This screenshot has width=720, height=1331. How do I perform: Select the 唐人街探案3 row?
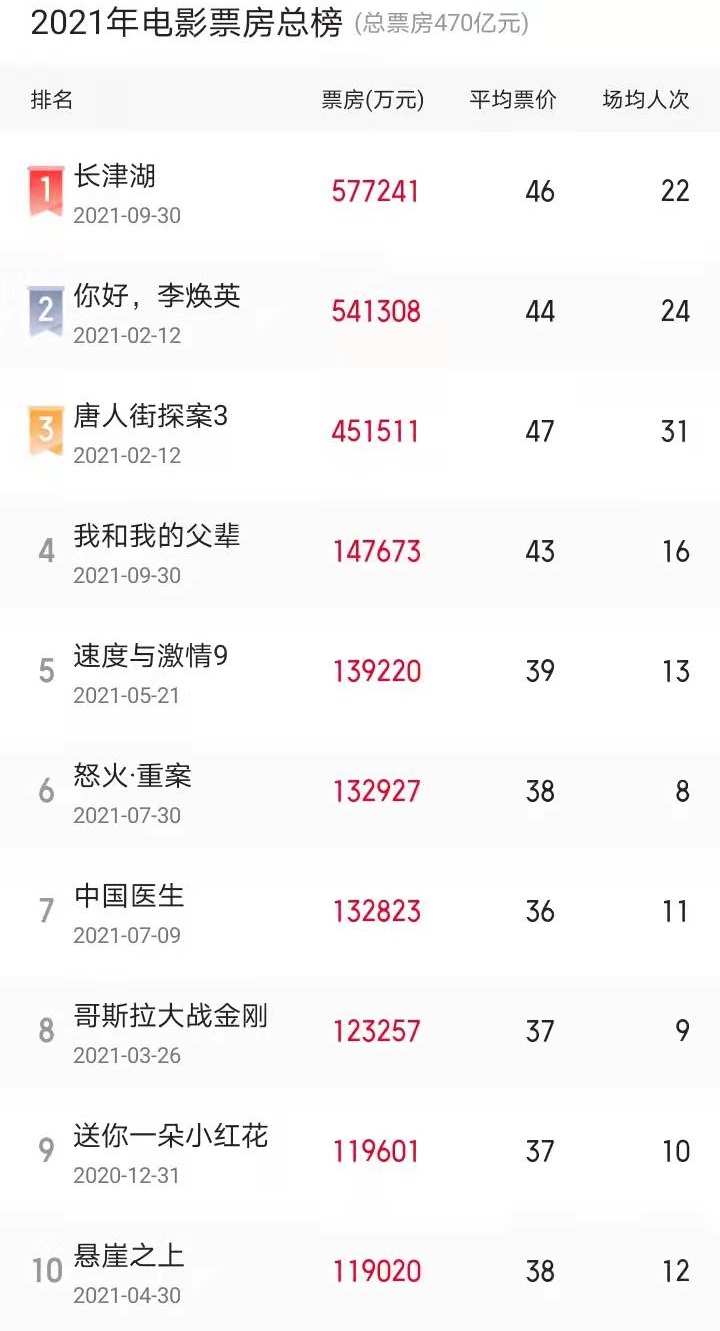150,417
